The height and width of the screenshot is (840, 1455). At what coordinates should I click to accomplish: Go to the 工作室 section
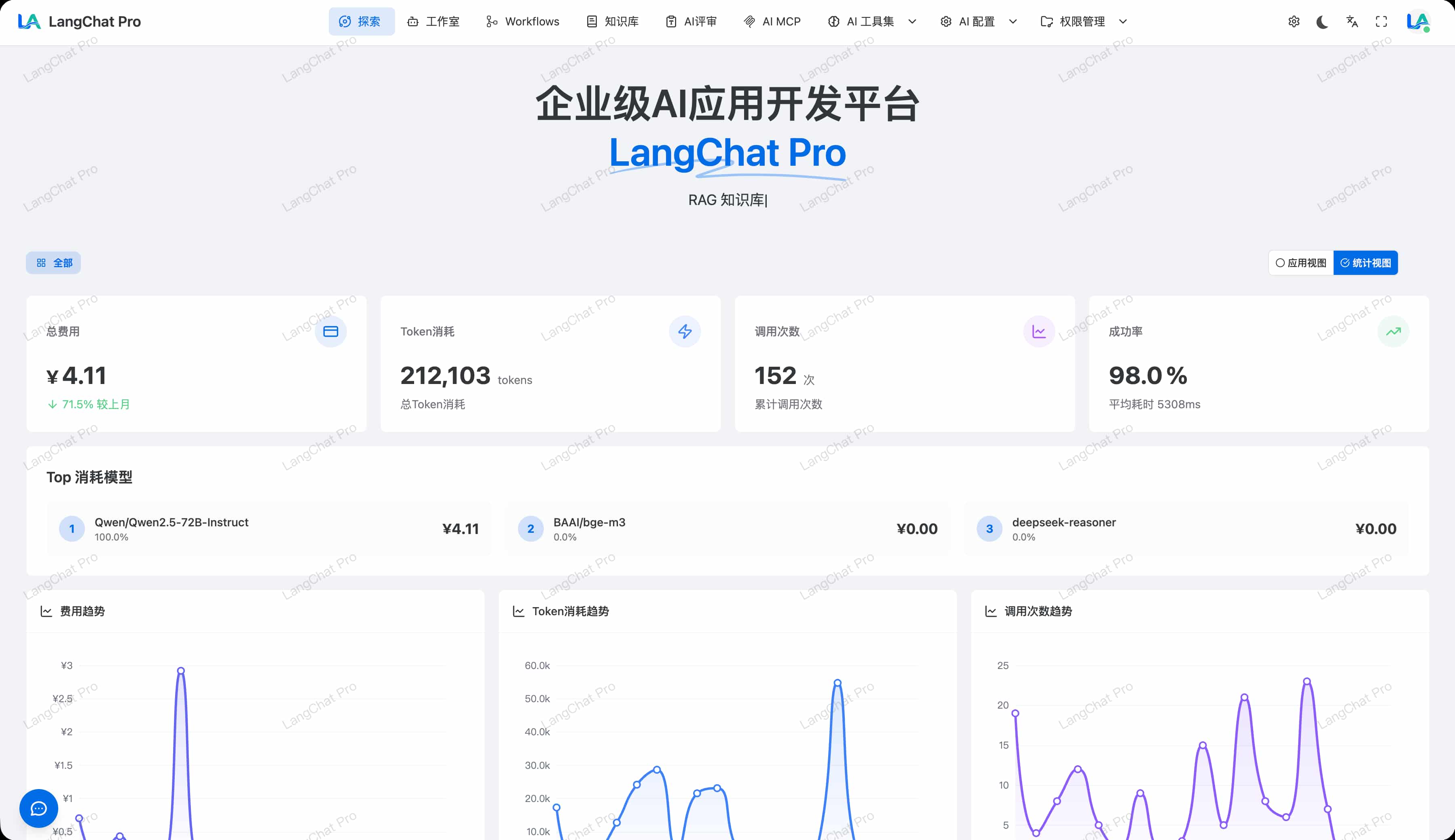(433, 21)
